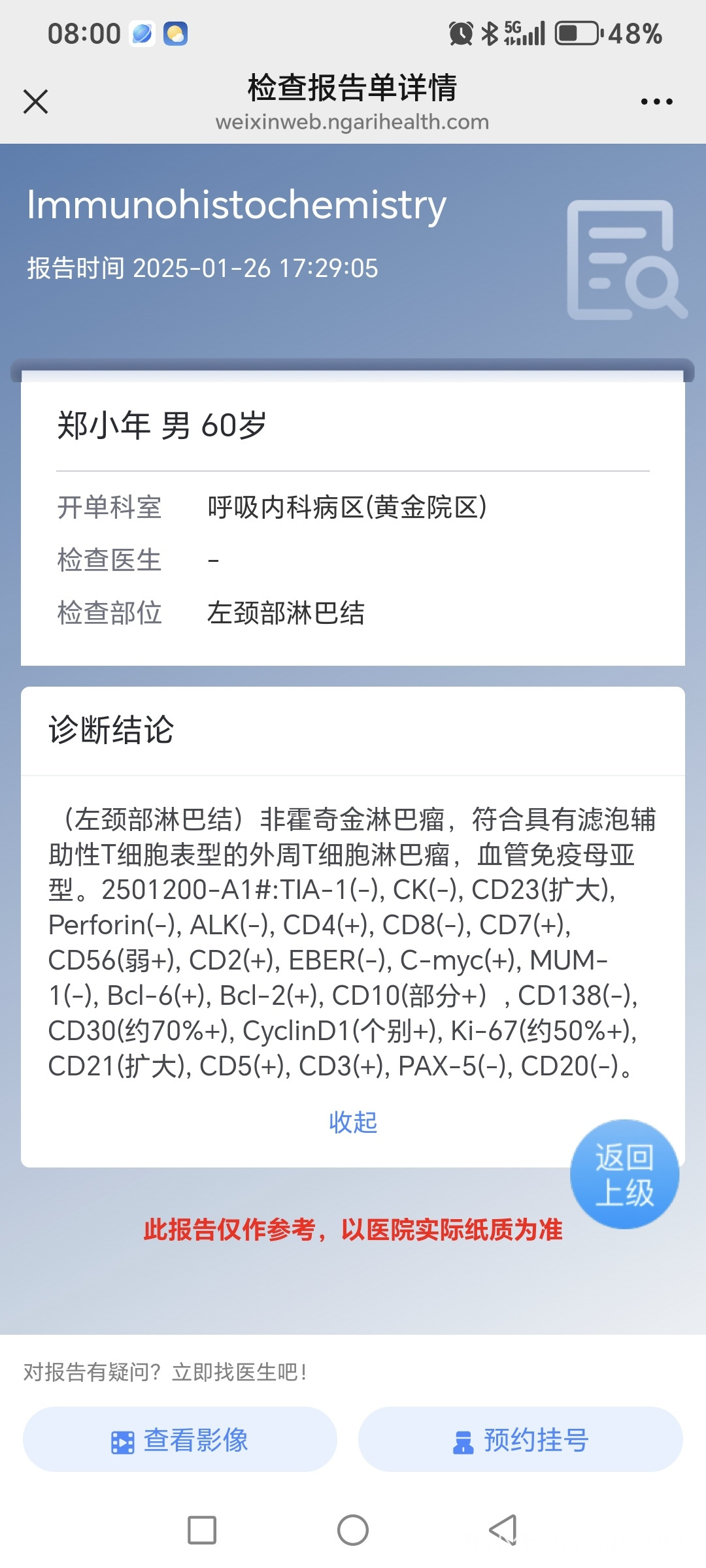706x1568 pixels.
Task: Tap the 返回上级 floating button
Action: coord(624,1174)
